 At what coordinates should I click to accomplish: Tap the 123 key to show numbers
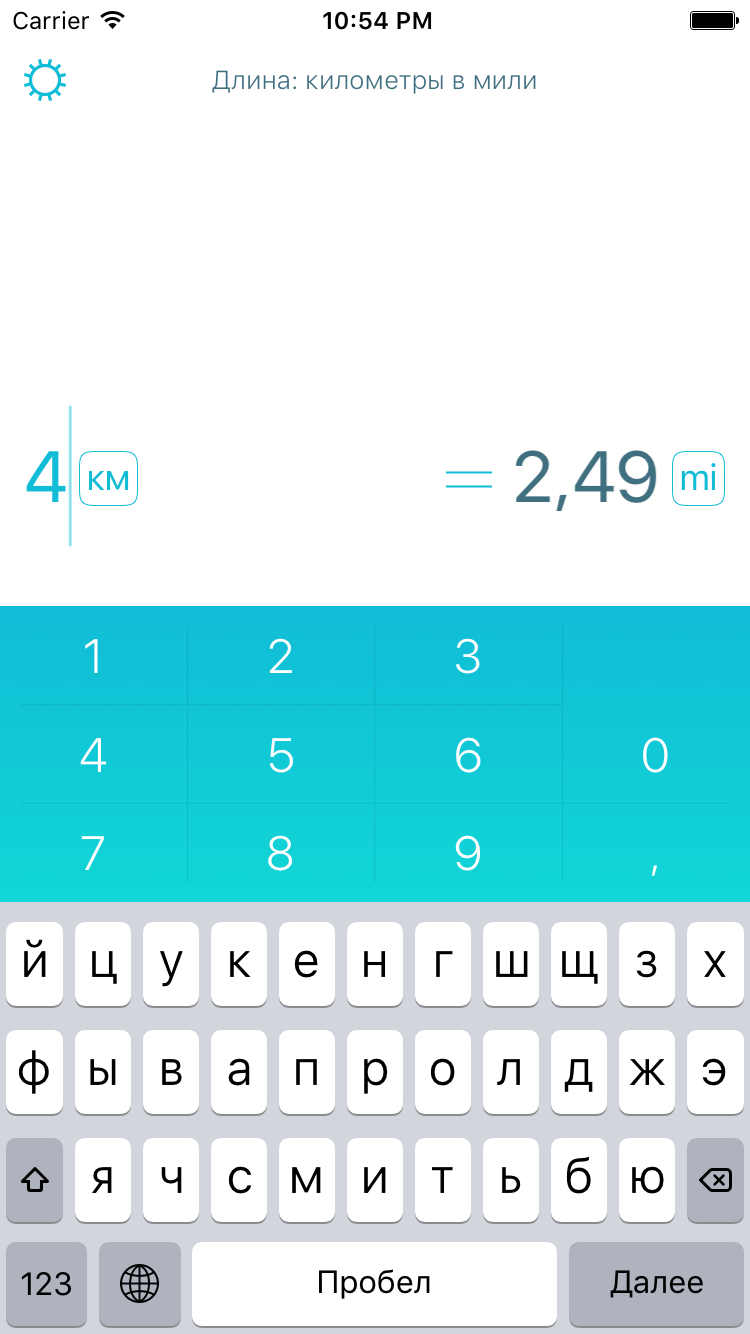[46, 1283]
